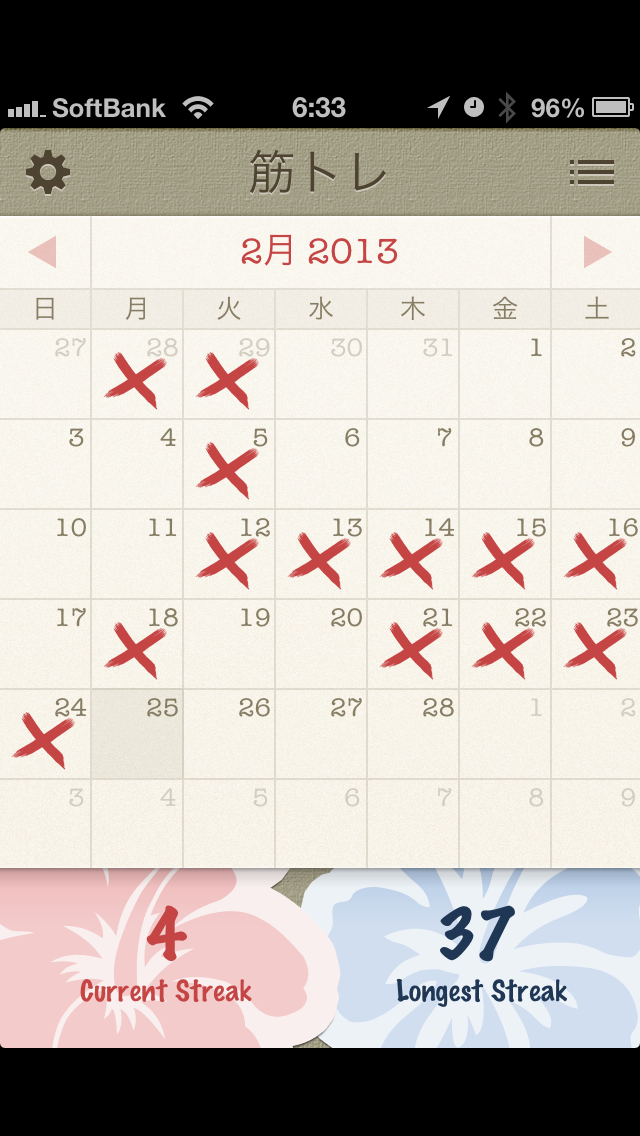Image resolution: width=640 pixels, height=1136 pixels.
Task: Select February 7 on the calendar
Action: (x=413, y=464)
